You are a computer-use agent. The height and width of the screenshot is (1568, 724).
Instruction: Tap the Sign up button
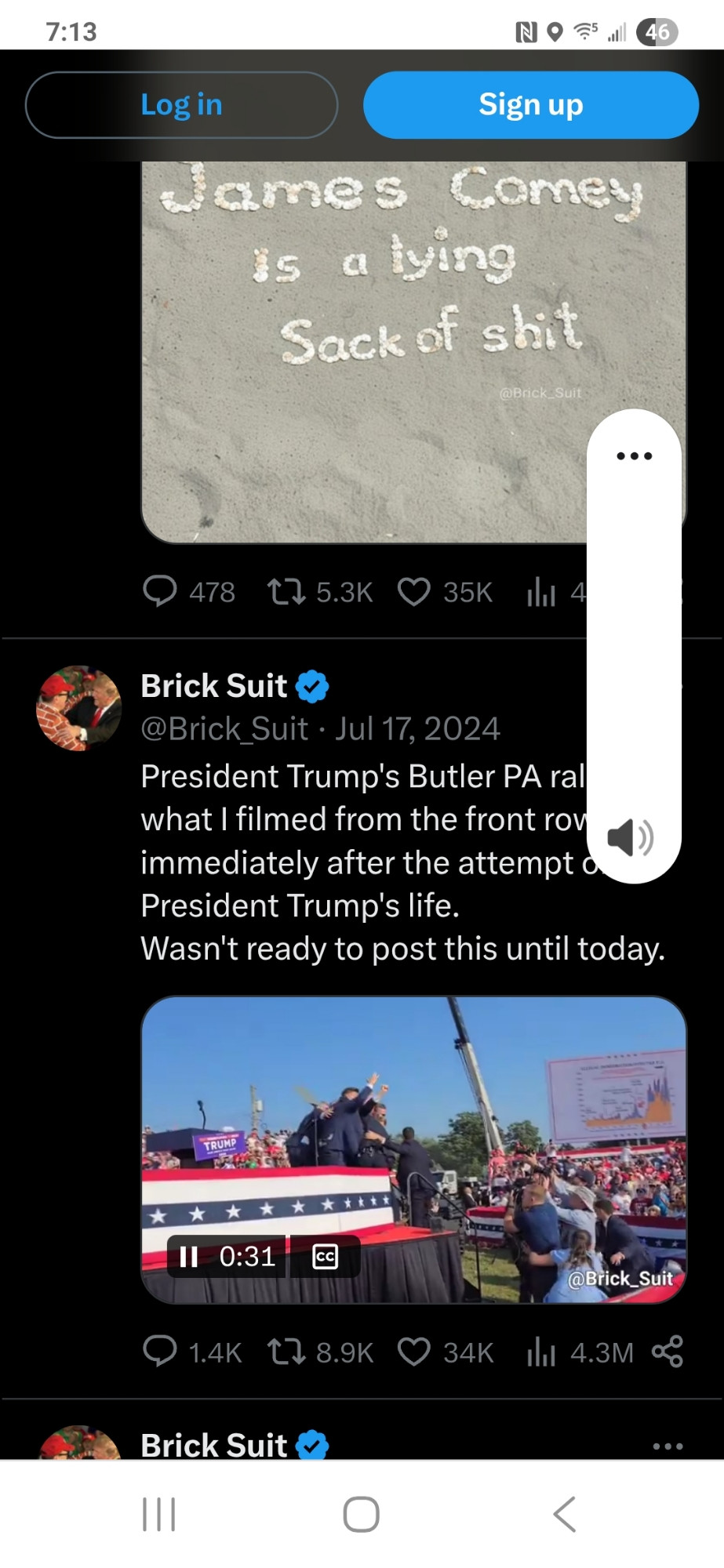click(531, 105)
